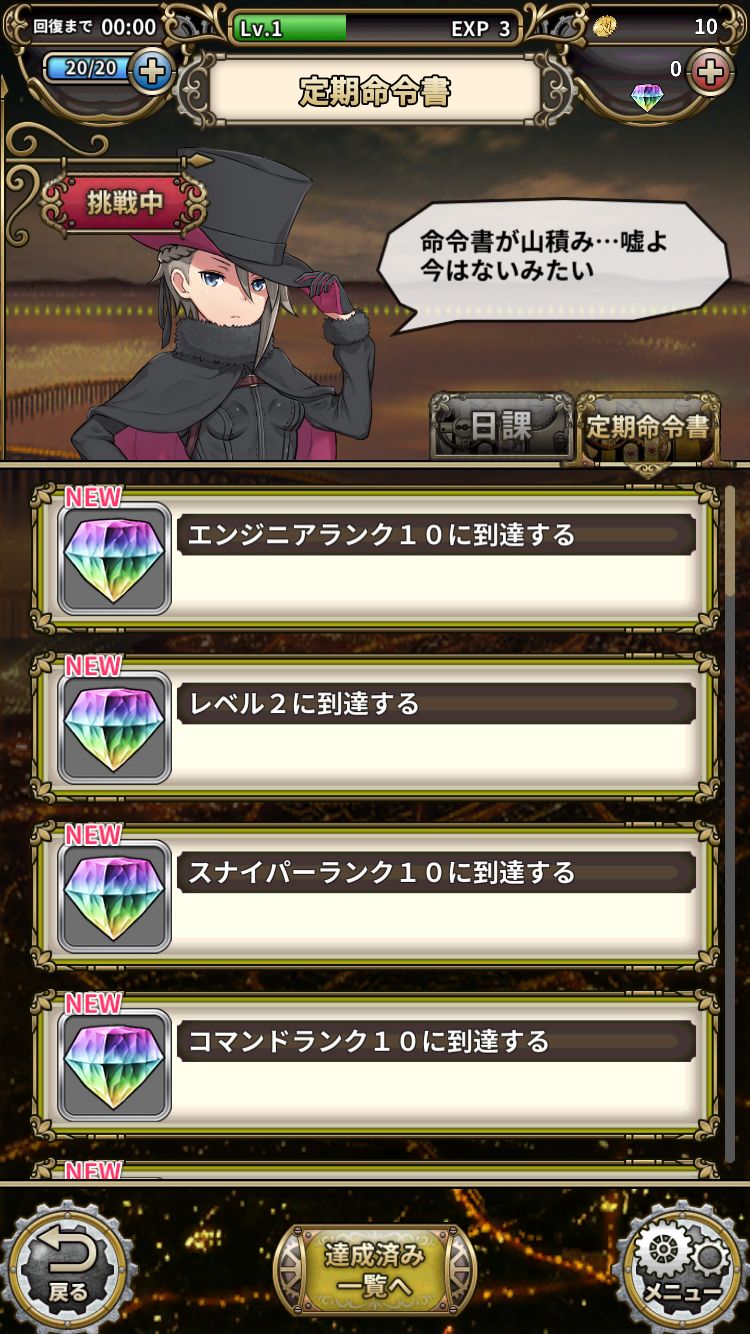This screenshot has height=1334, width=750.
Task: Open the エンジニアランク１０に到達する mission
Action: pos(375,559)
